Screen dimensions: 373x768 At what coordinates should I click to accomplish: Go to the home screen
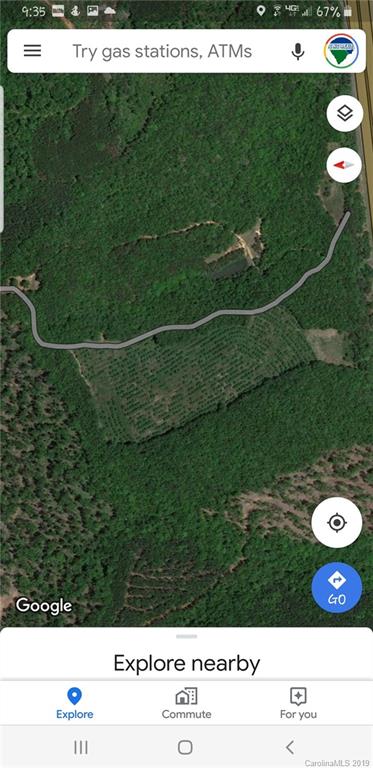click(x=185, y=747)
